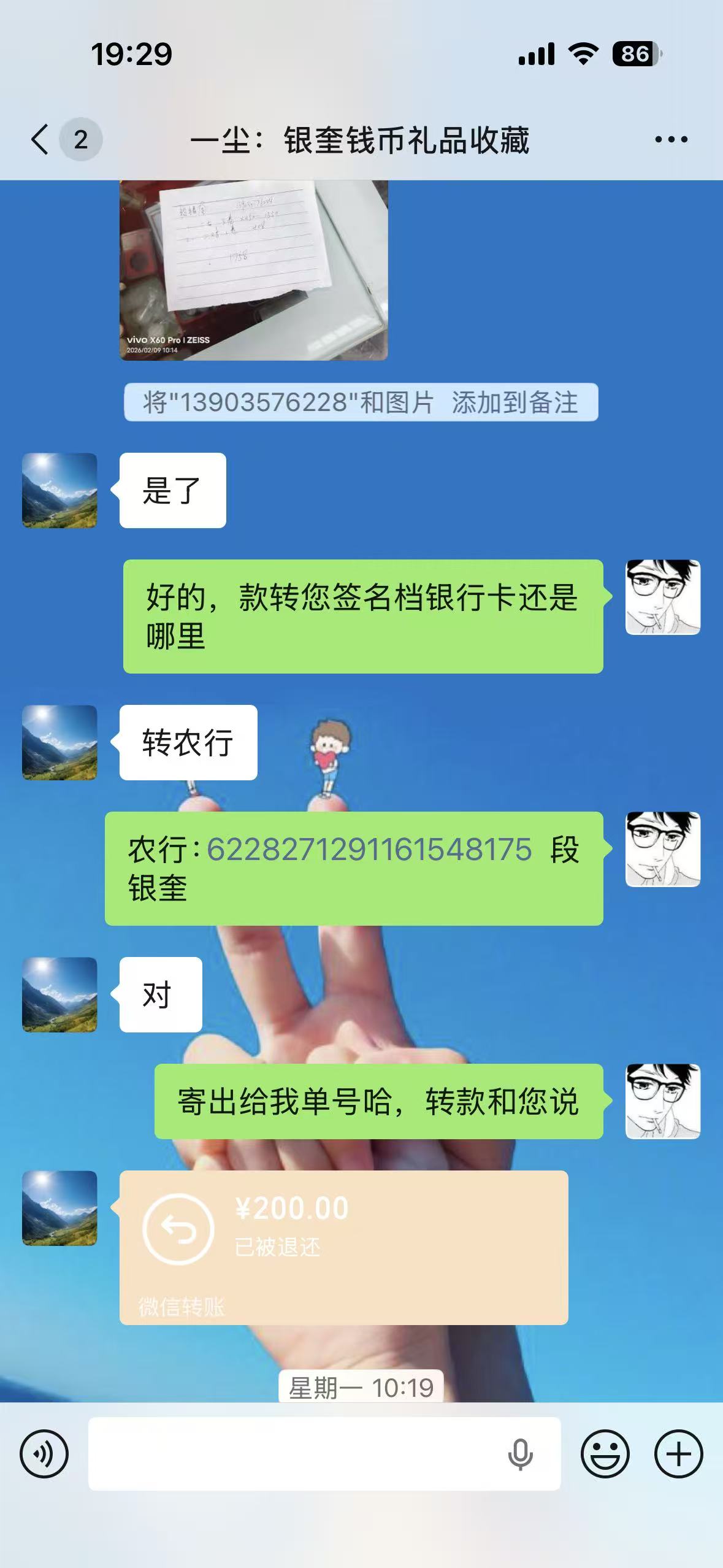
Task: Open the returned ¥200.00 transfer
Action: [343, 1247]
